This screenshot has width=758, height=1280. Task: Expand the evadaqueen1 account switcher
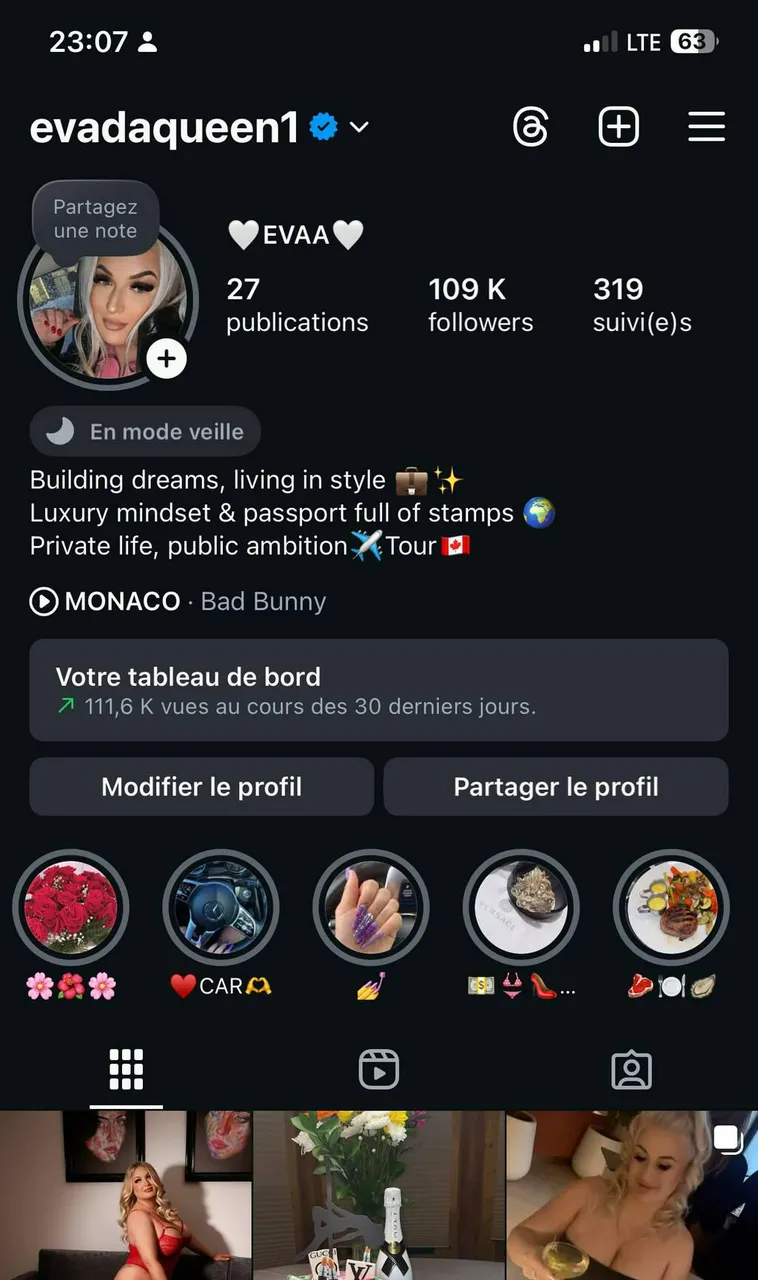pyautogui.click(x=359, y=128)
